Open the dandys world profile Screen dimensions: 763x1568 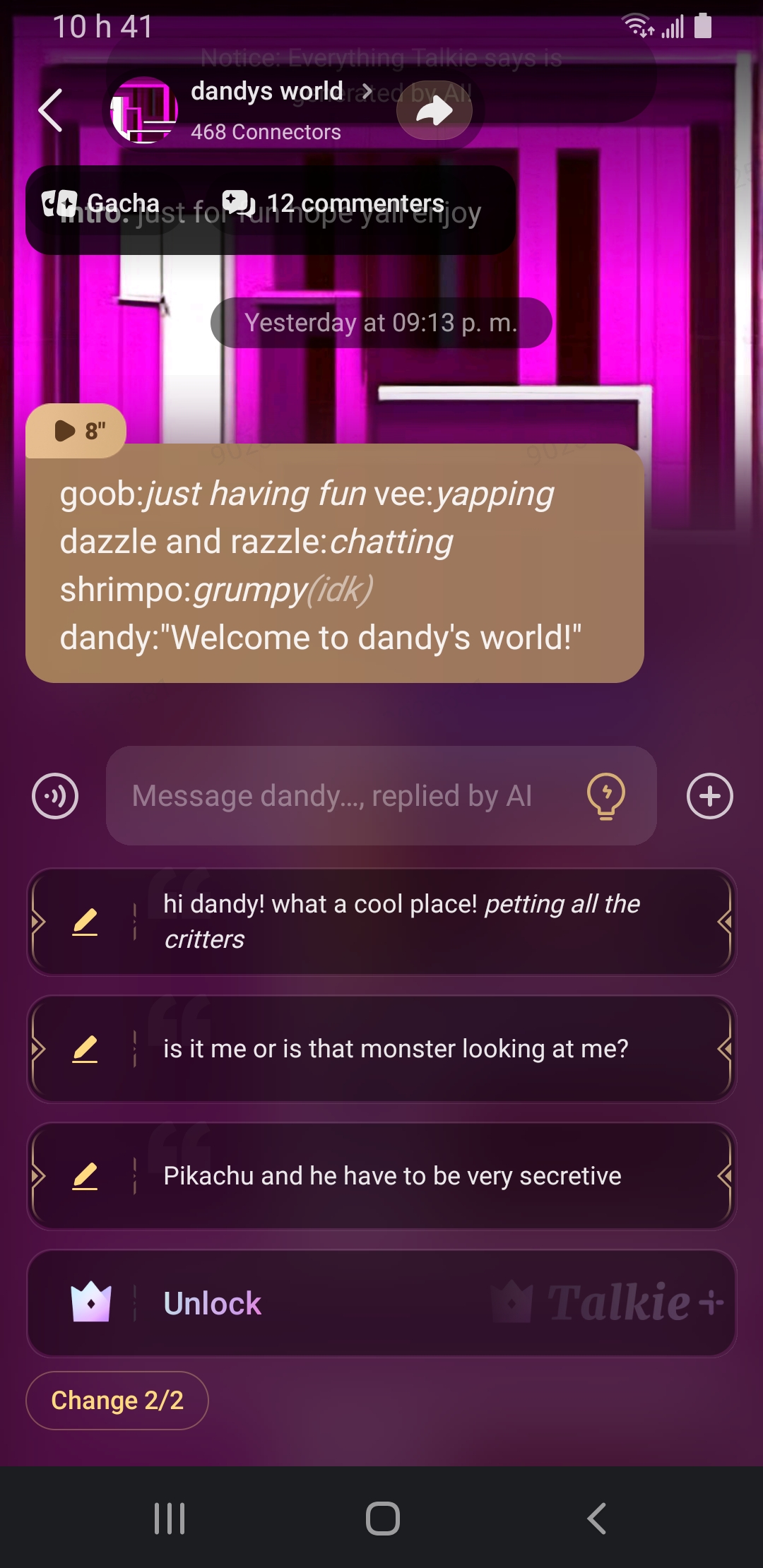(x=267, y=92)
